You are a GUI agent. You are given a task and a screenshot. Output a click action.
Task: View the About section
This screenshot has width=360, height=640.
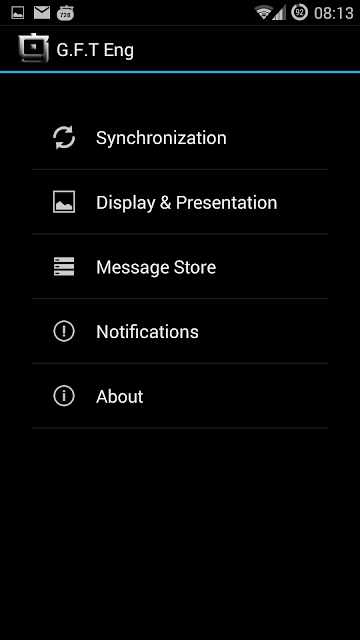[x=180, y=396]
